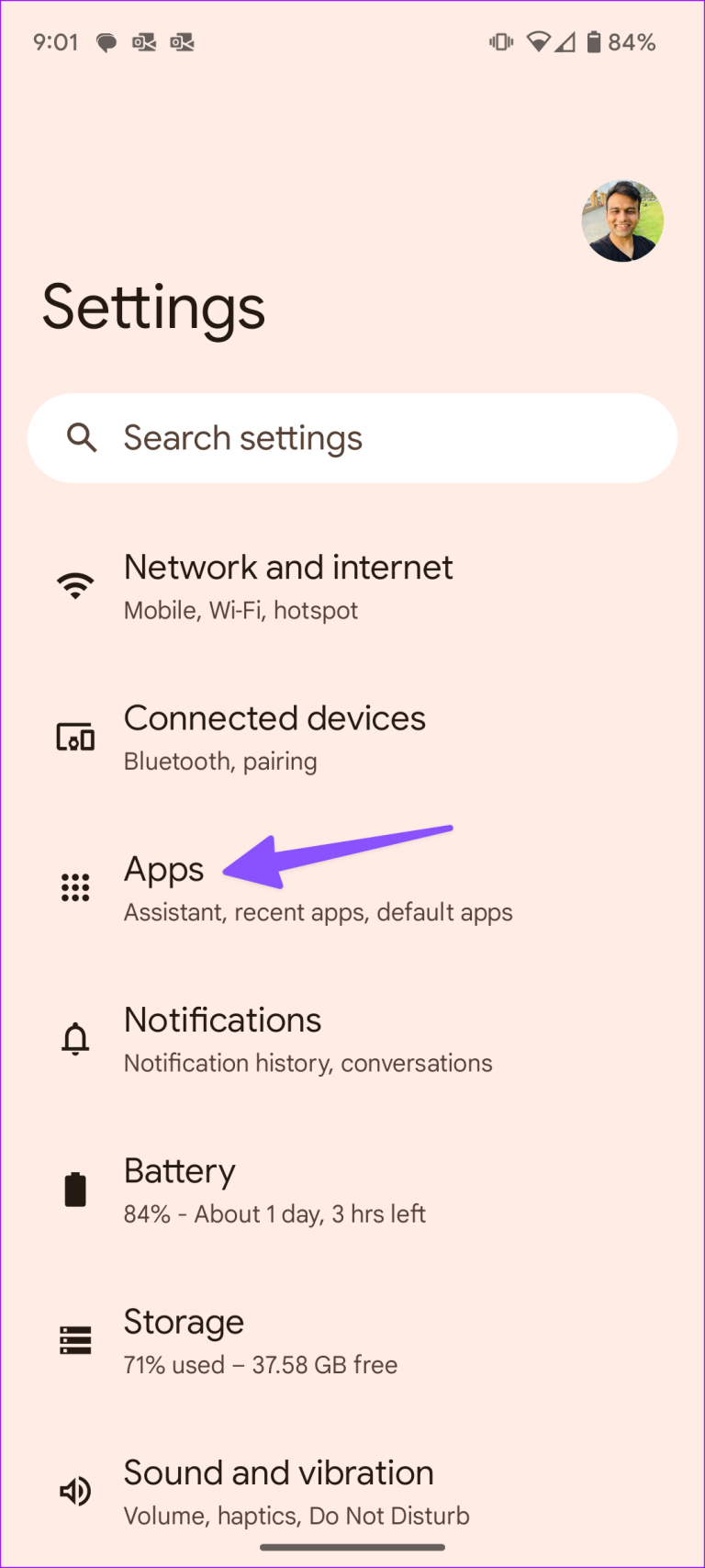Open the user profile picture

pos(621,220)
